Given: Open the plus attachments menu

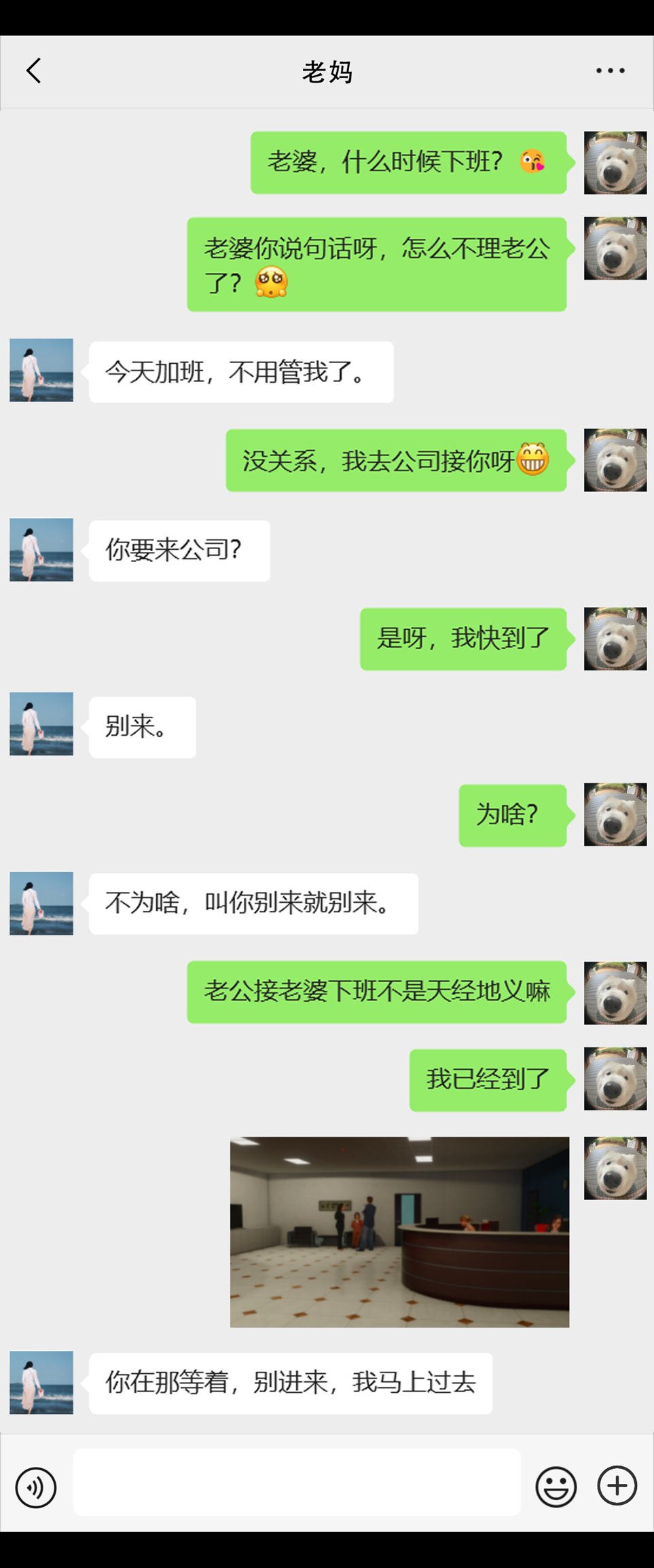Looking at the screenshot, I should point(617,1487).
